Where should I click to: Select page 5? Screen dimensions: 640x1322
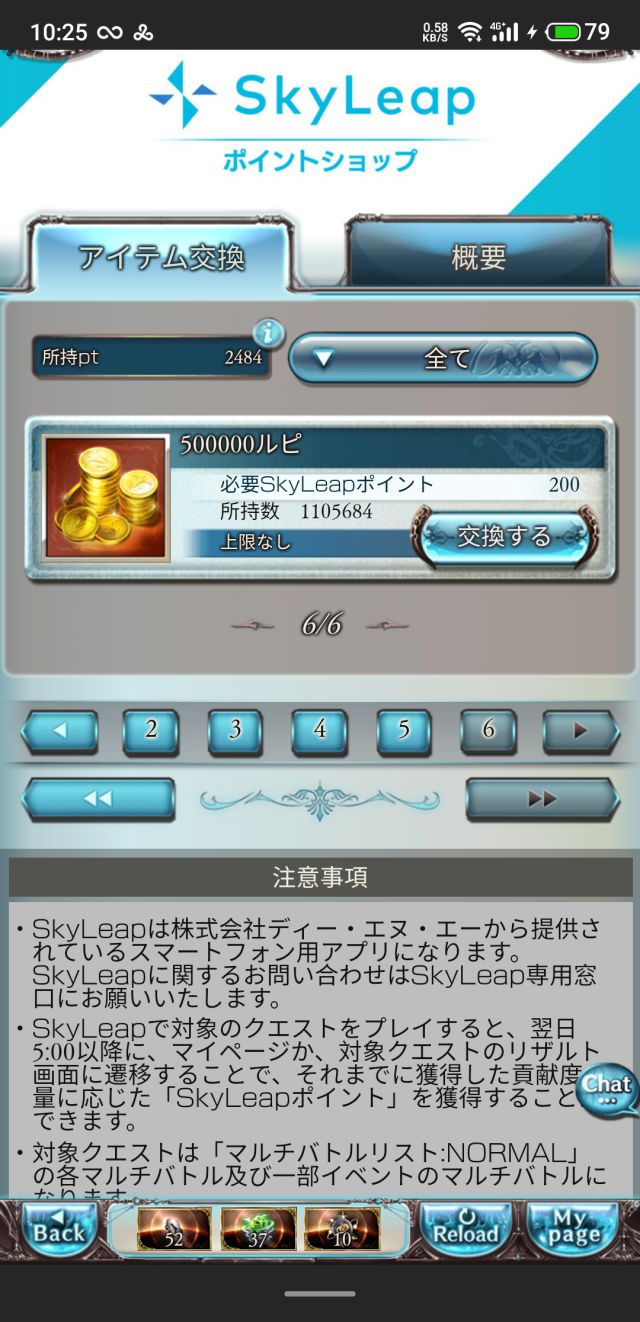point(404,730)
